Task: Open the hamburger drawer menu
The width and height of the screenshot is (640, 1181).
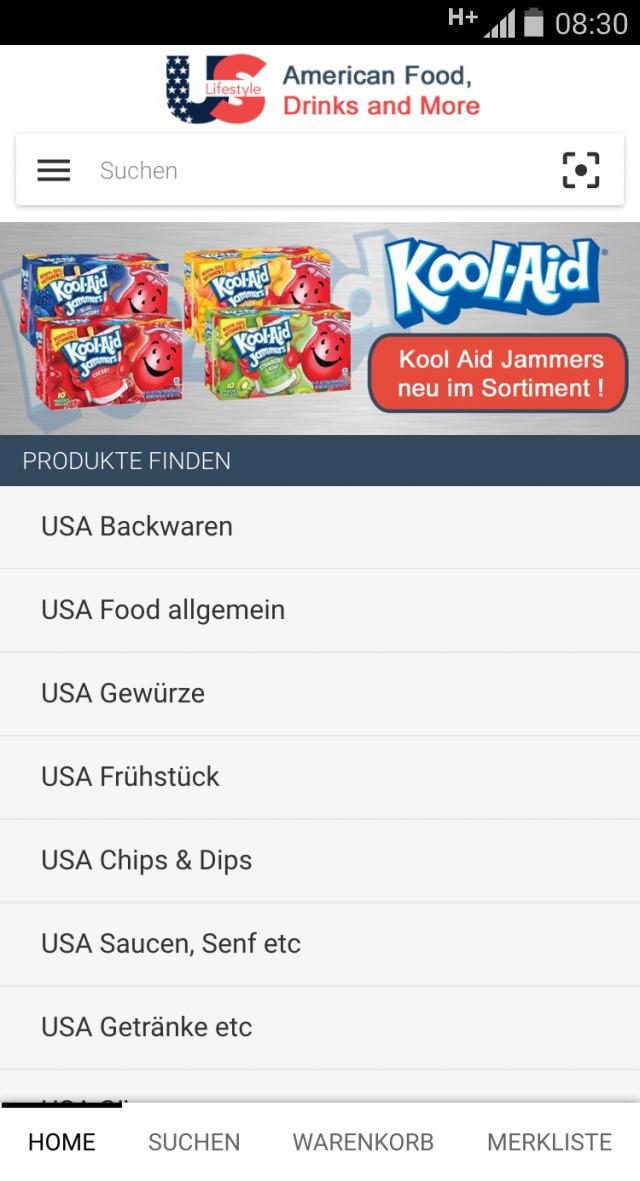Action: (x=54, y=171)
